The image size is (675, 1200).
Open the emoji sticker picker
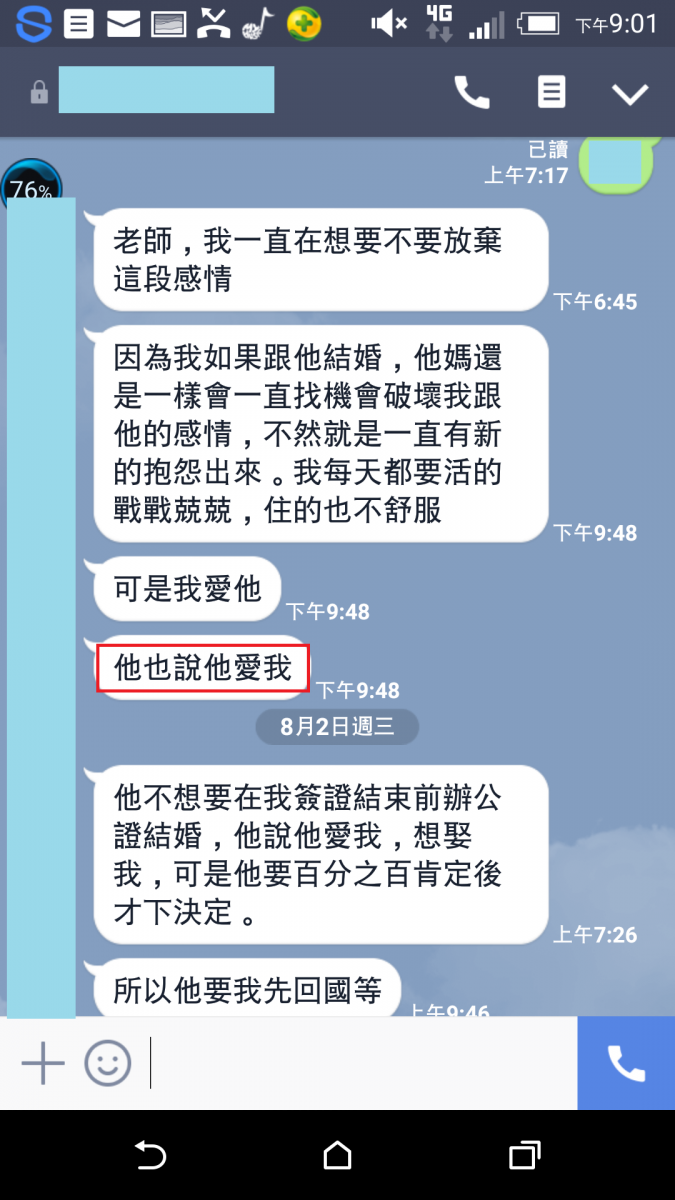(107, 1063)
